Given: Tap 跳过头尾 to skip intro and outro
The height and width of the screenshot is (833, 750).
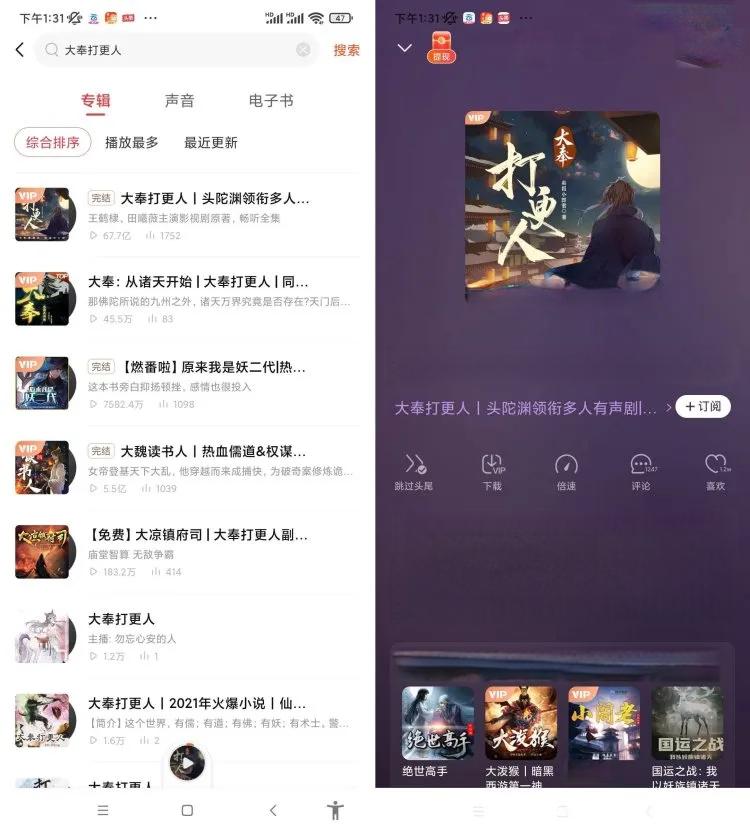Looking at the screenshot, I should pyautogui.click(x=415, y=472).
